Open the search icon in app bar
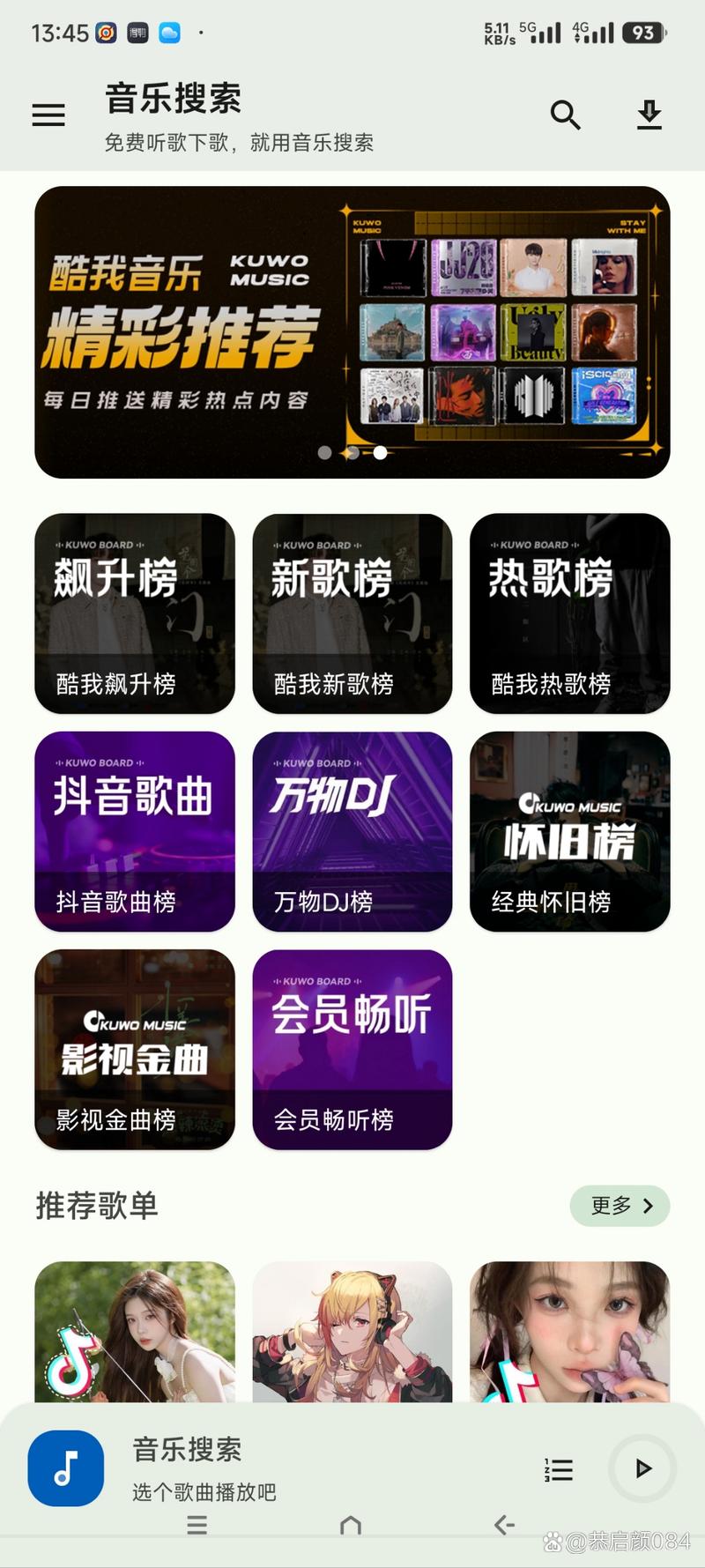 pyautogui.click(x=565, y=115)
